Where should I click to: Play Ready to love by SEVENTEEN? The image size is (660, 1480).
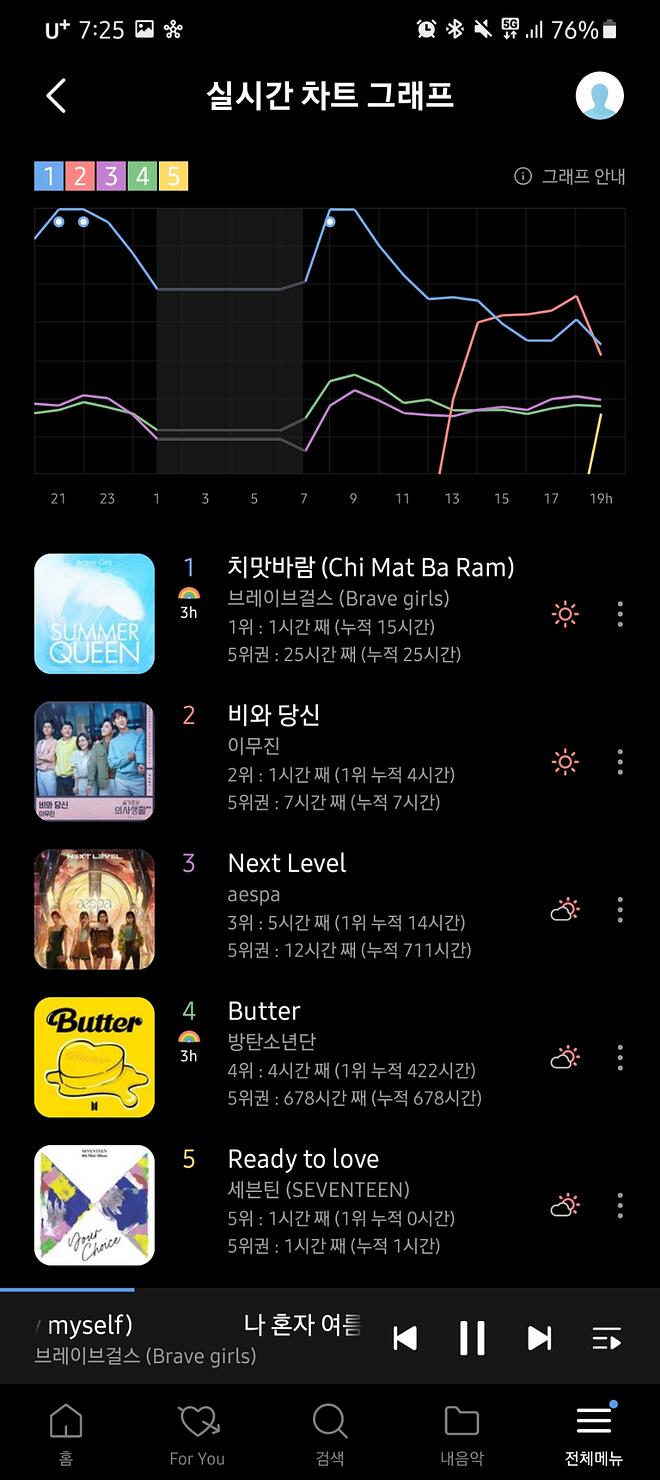[x=303, y=1160]
